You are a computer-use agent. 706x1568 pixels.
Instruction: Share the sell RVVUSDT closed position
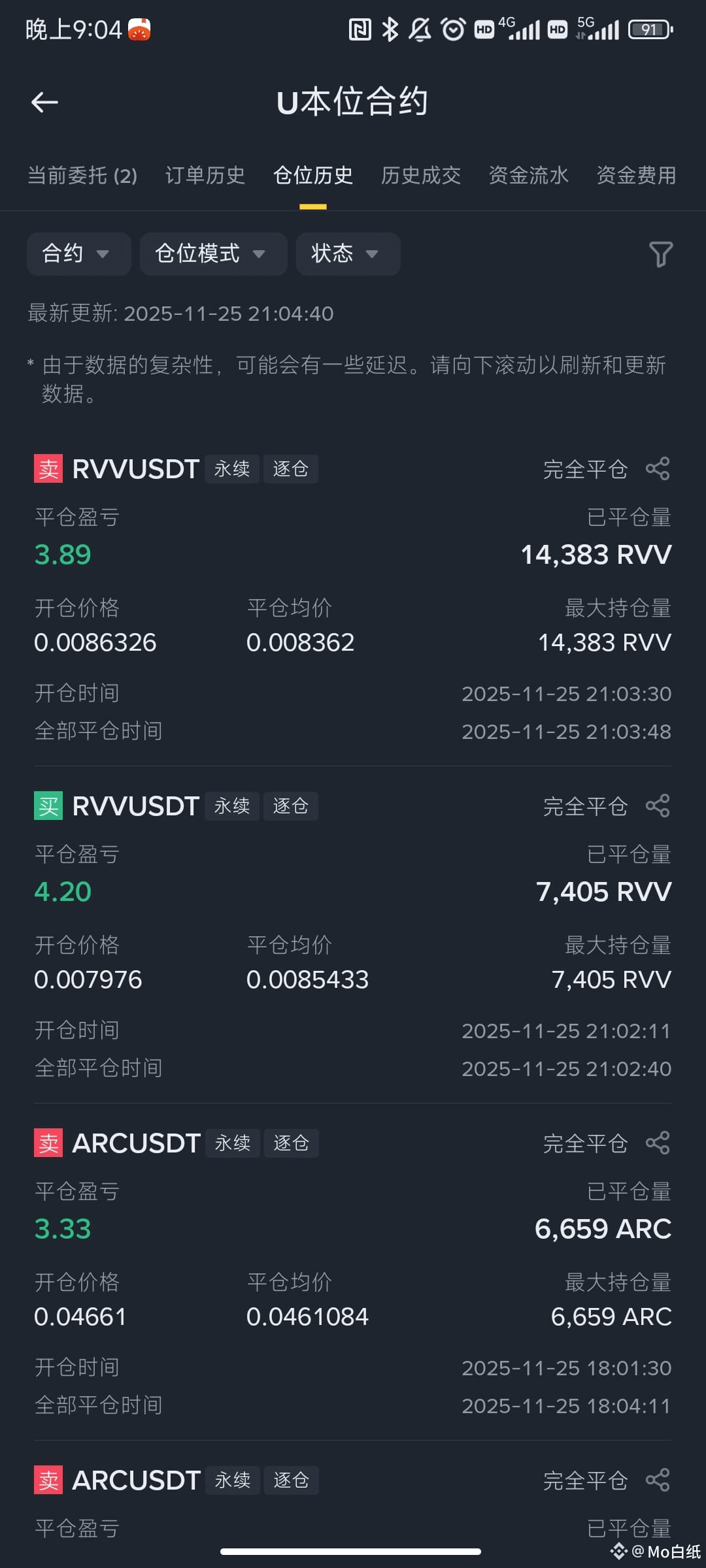click(x=657, y=468)
